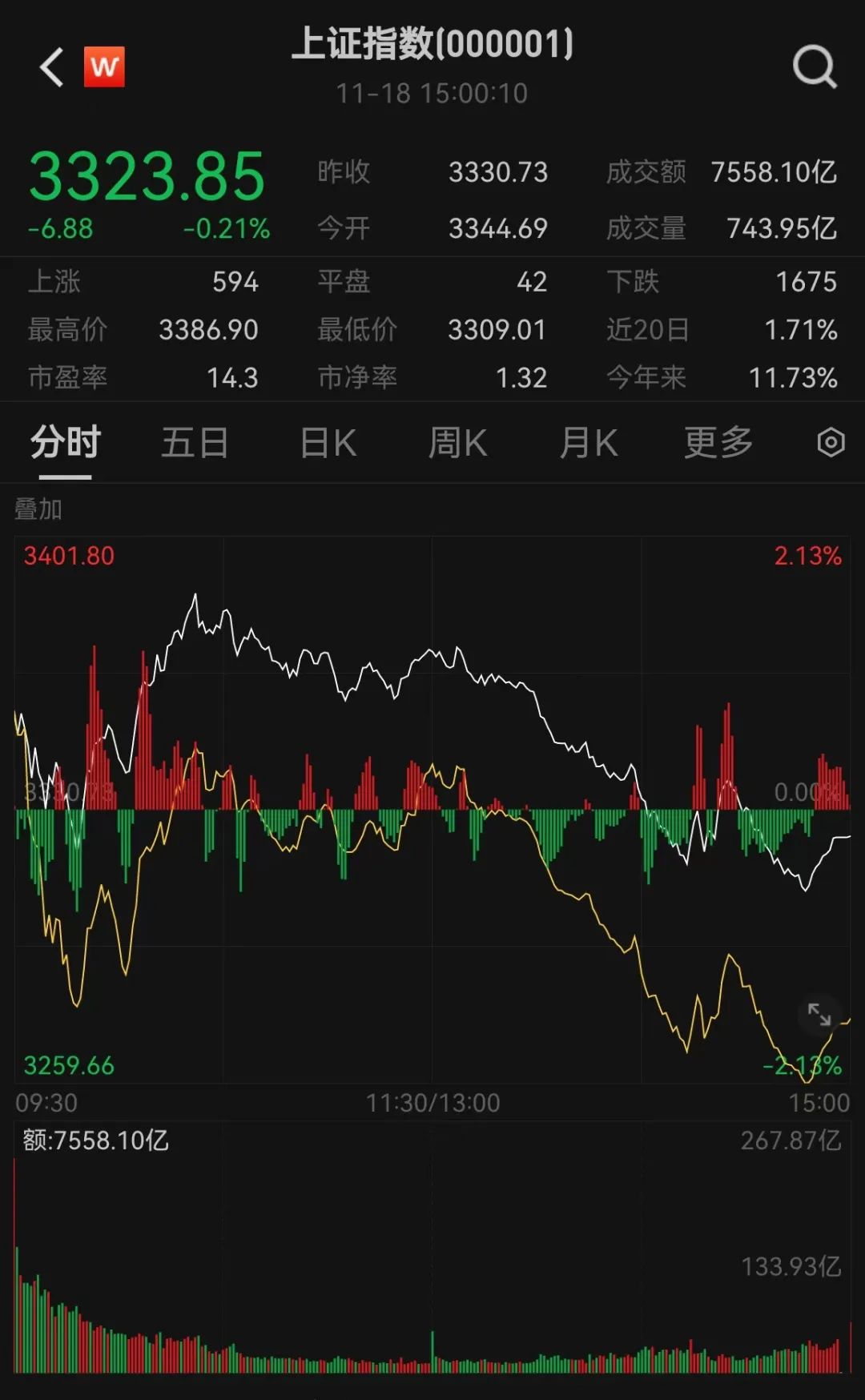Switch to the 五日 chart tab
Image resolution: width=865 pixels, height=1400 pixels.
195,443
